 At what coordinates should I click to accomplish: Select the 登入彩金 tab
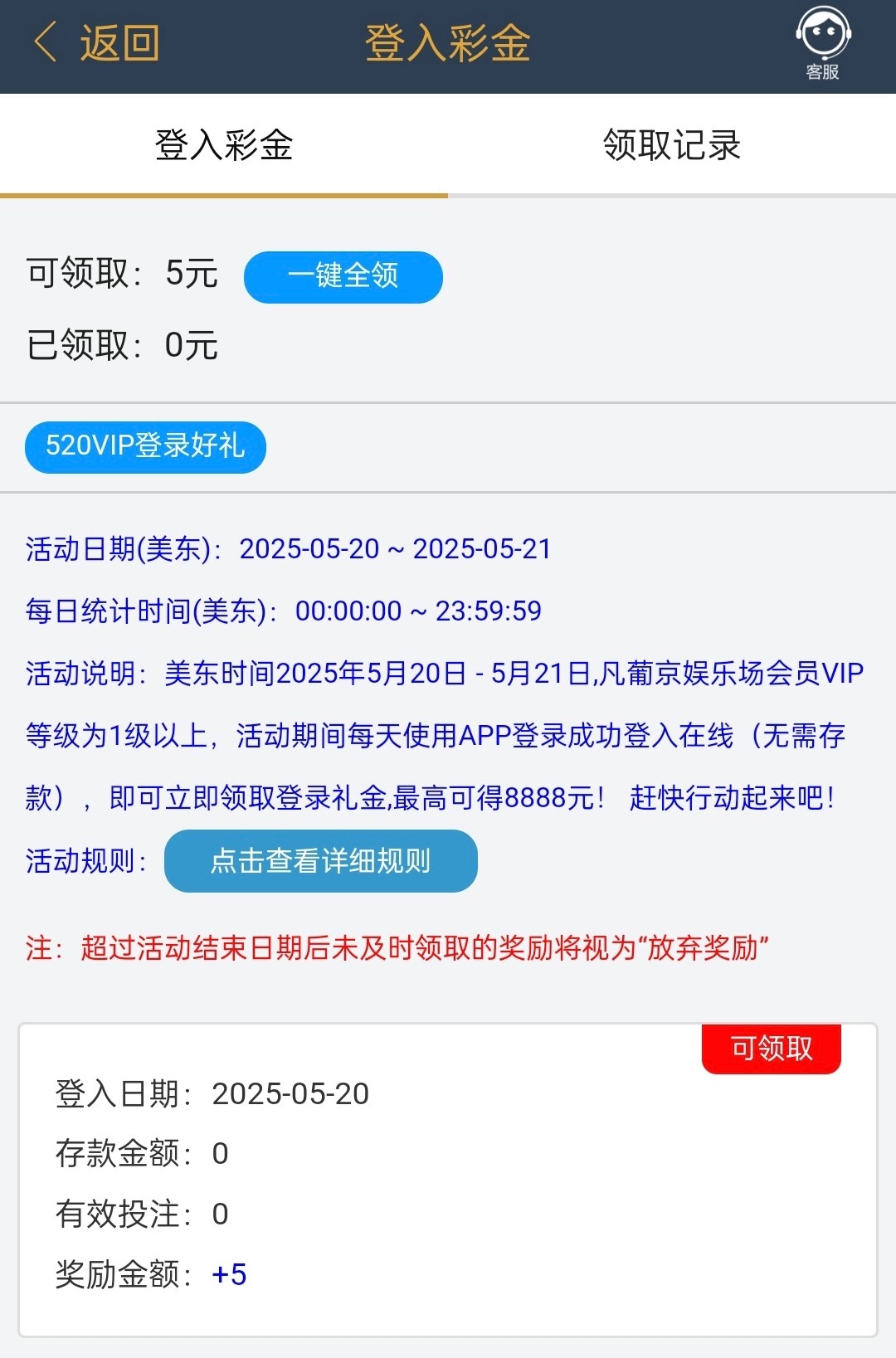click(x=224, y=145)
